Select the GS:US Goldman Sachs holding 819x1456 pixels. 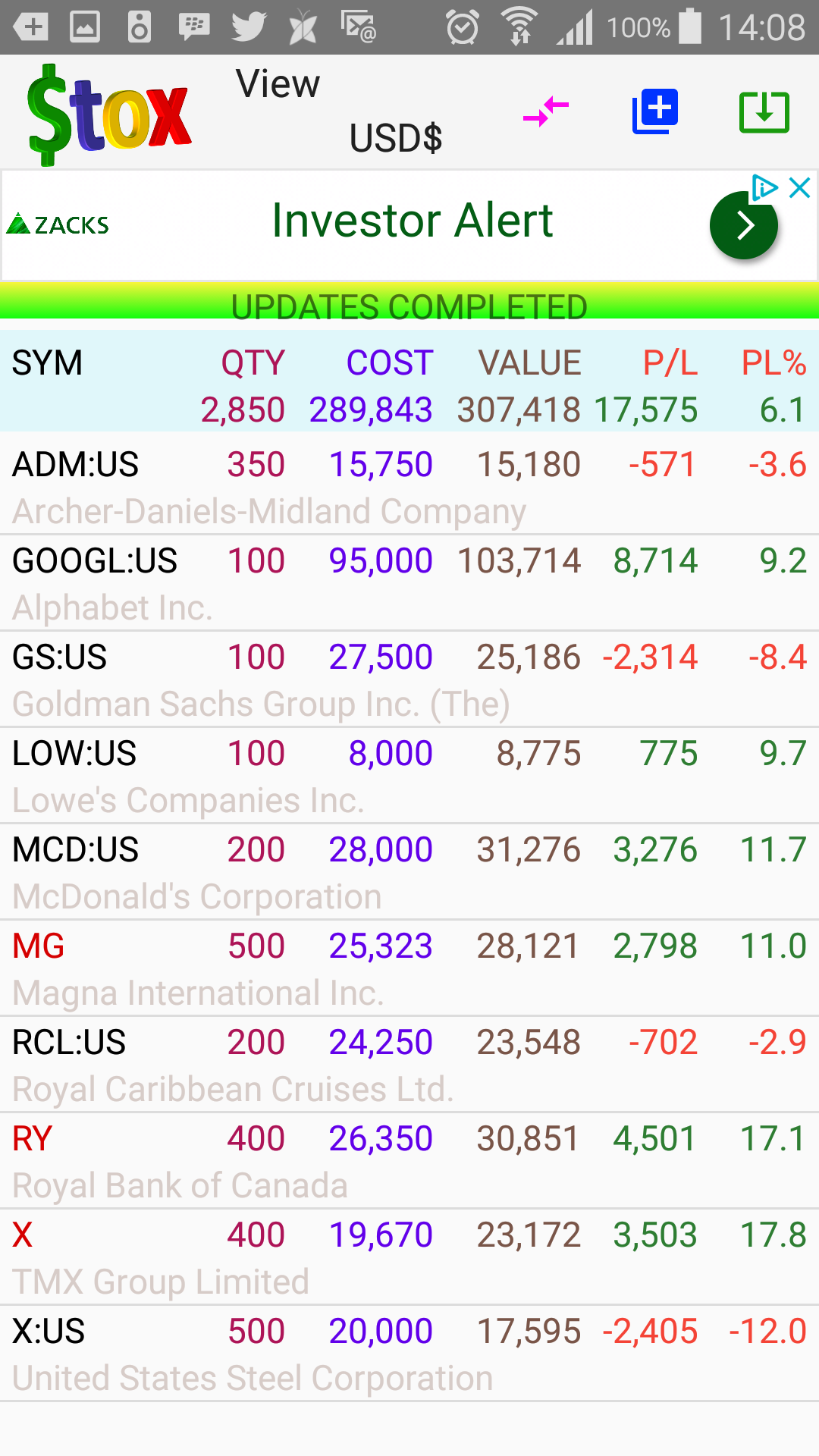tap(409, 679)
